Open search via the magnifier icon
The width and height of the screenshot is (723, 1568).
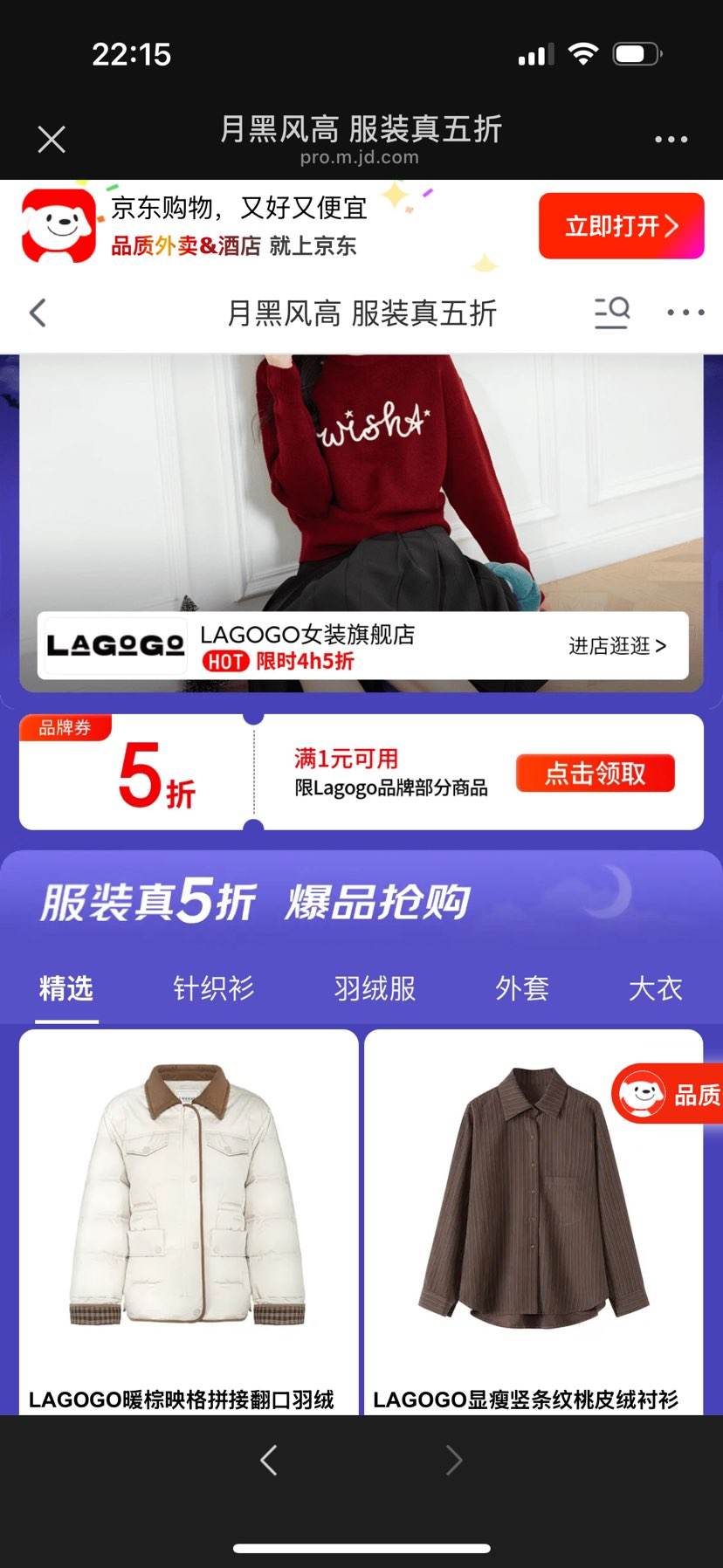tap(611, 312)
